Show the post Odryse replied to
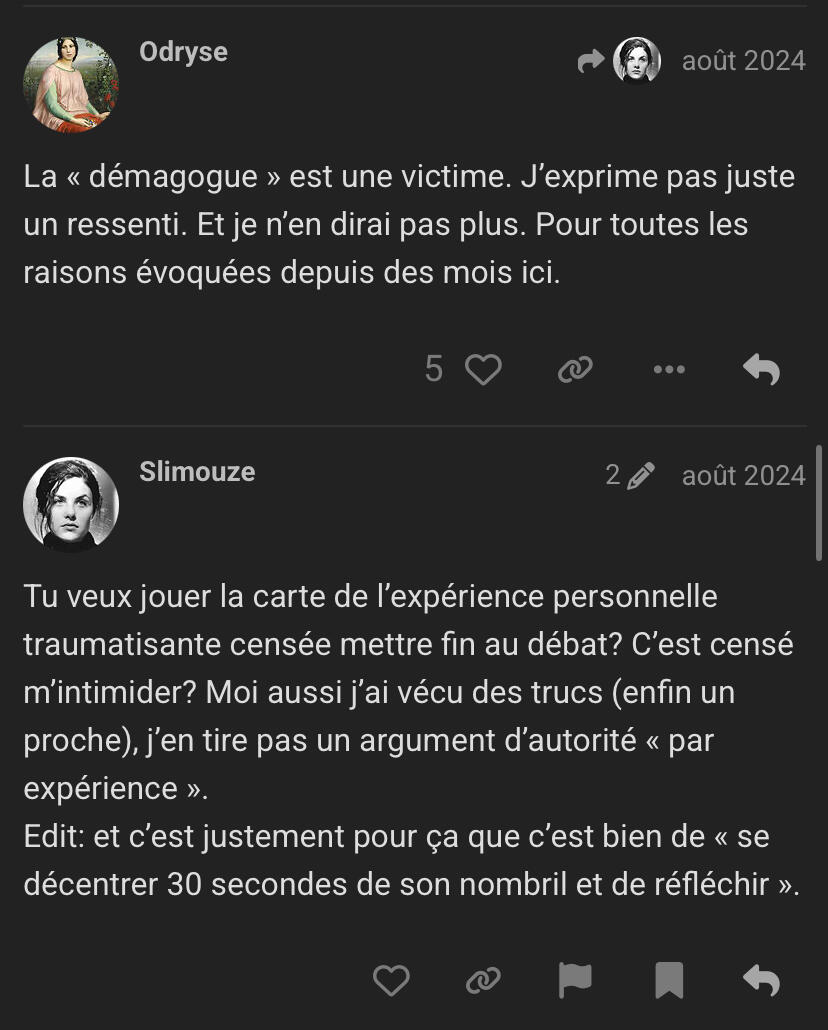 619,60
